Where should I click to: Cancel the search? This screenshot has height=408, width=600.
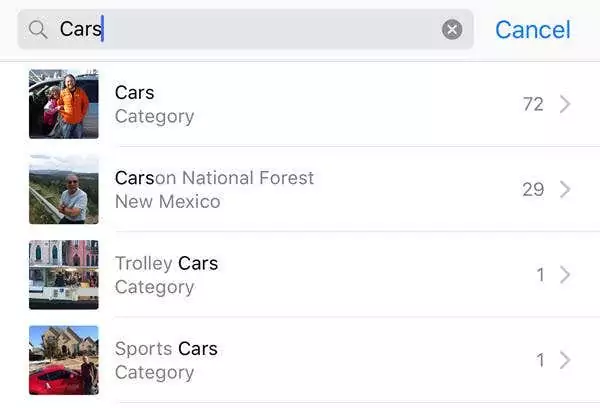point(532,30)
